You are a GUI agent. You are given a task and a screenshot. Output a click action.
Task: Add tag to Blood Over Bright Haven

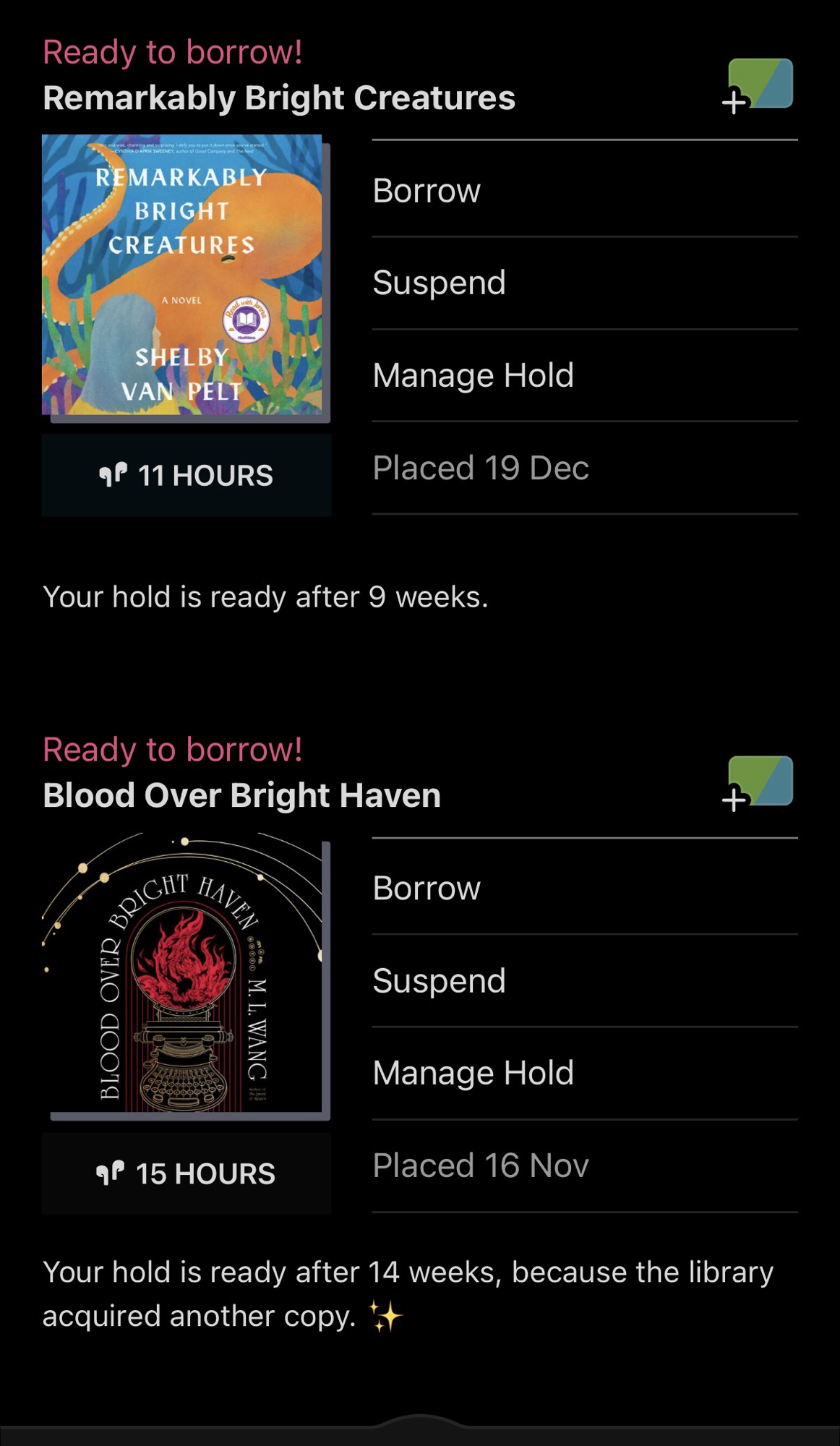758,784
